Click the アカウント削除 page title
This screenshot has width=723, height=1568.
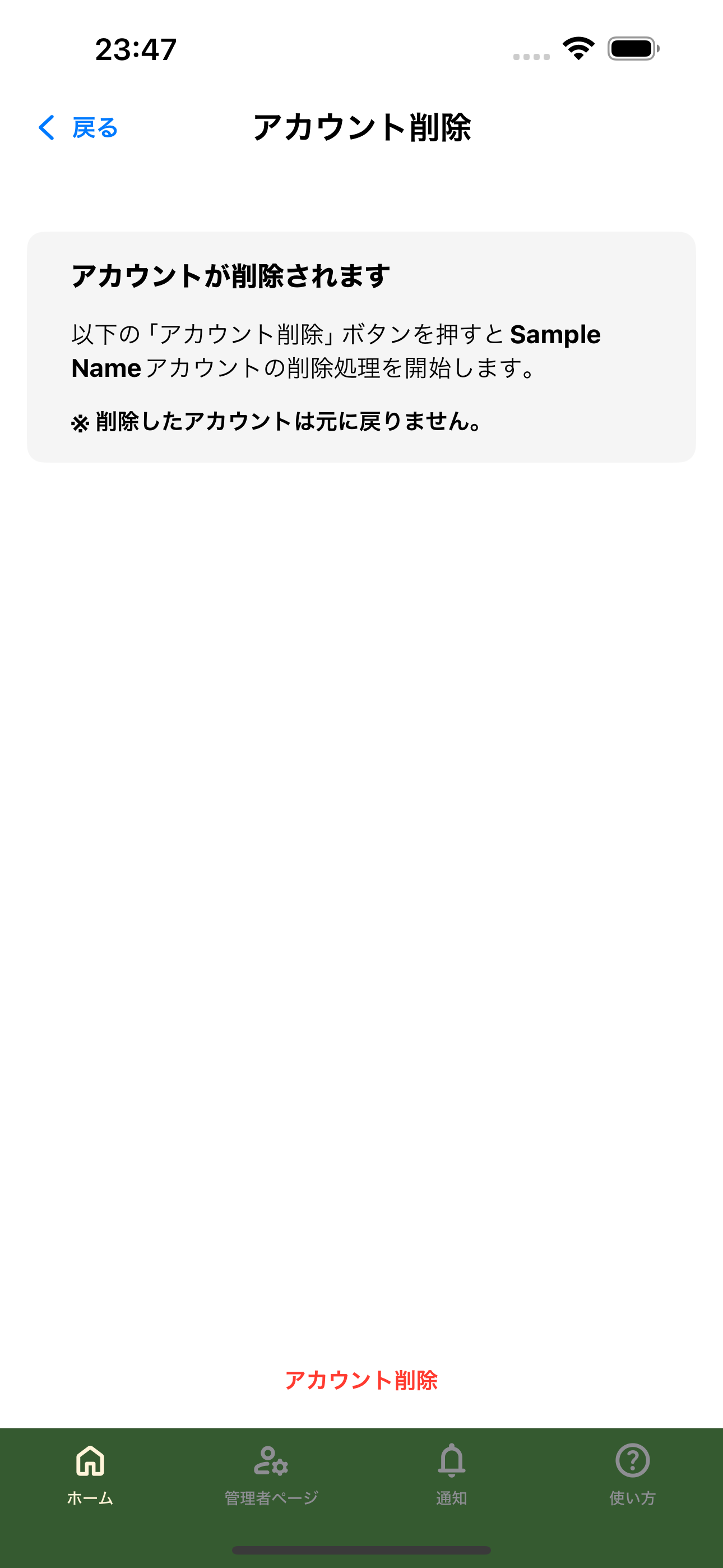pyautogui.click(x=361, y=127)
